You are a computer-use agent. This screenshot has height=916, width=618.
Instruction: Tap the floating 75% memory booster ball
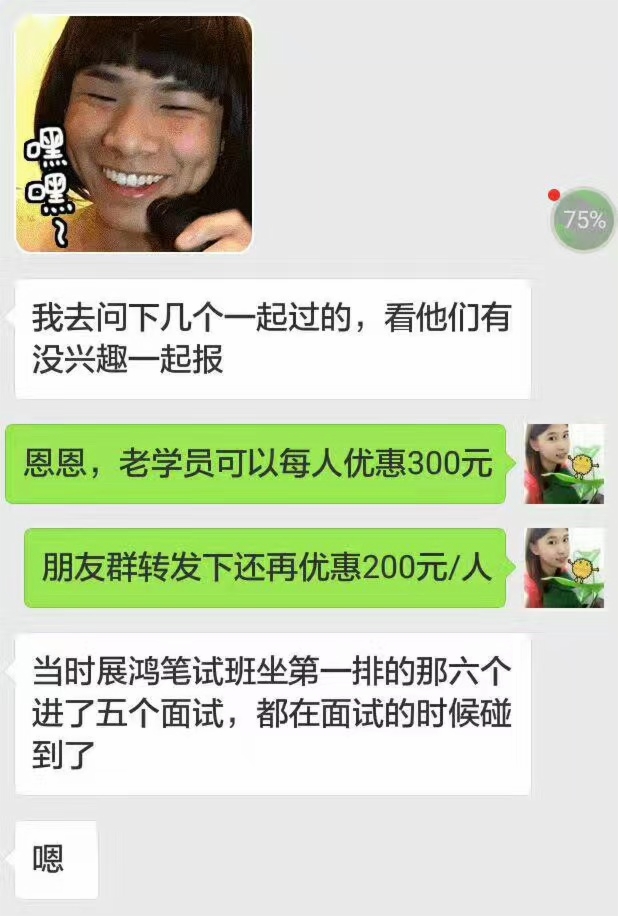coord(582,220)
